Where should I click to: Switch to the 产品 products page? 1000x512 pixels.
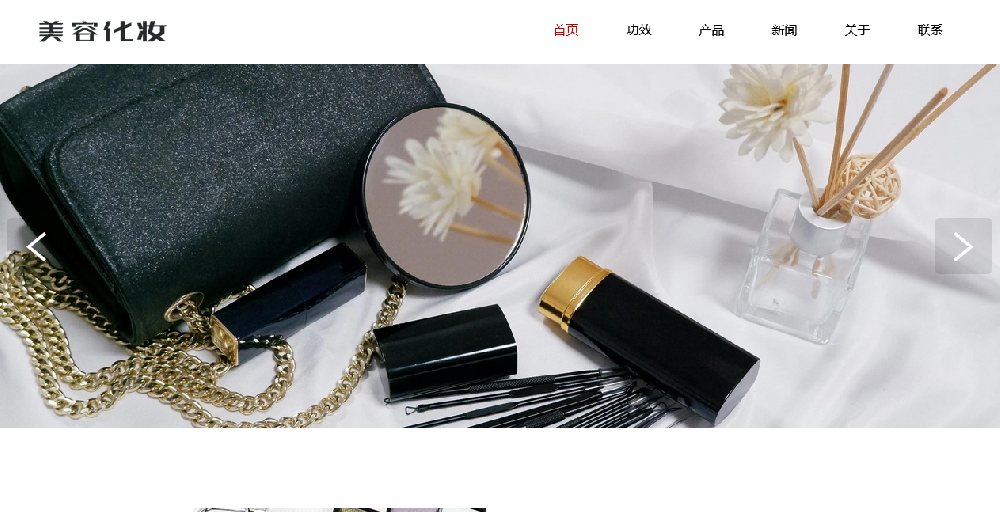tap(711, 30)
